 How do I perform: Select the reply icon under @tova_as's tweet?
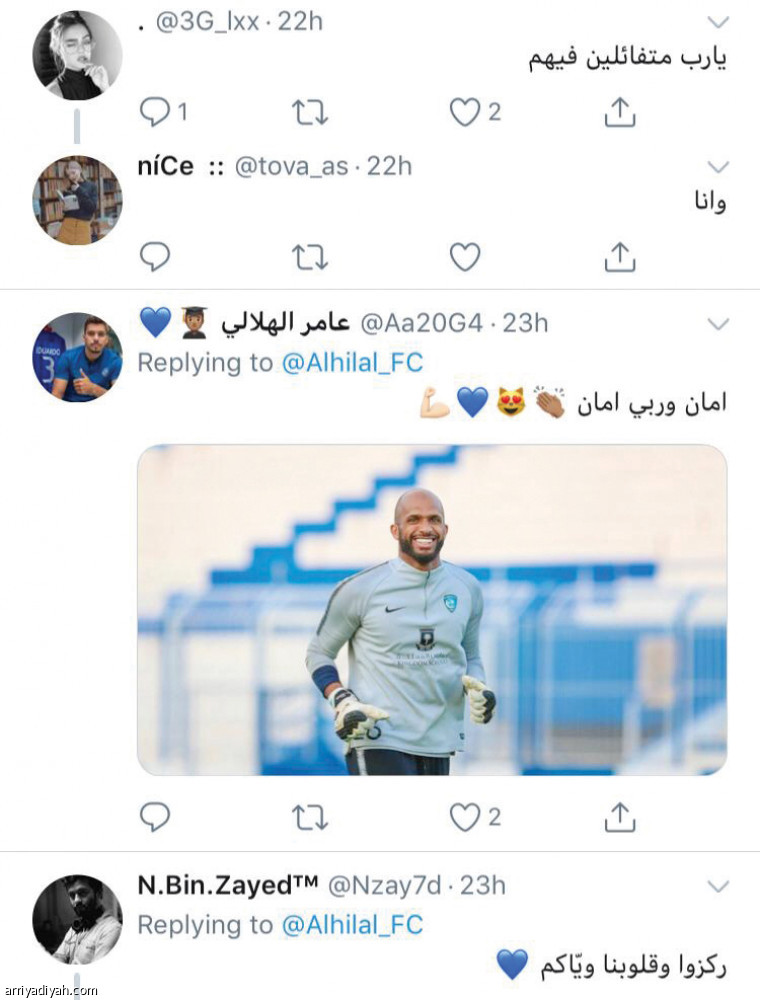[155, 257]
